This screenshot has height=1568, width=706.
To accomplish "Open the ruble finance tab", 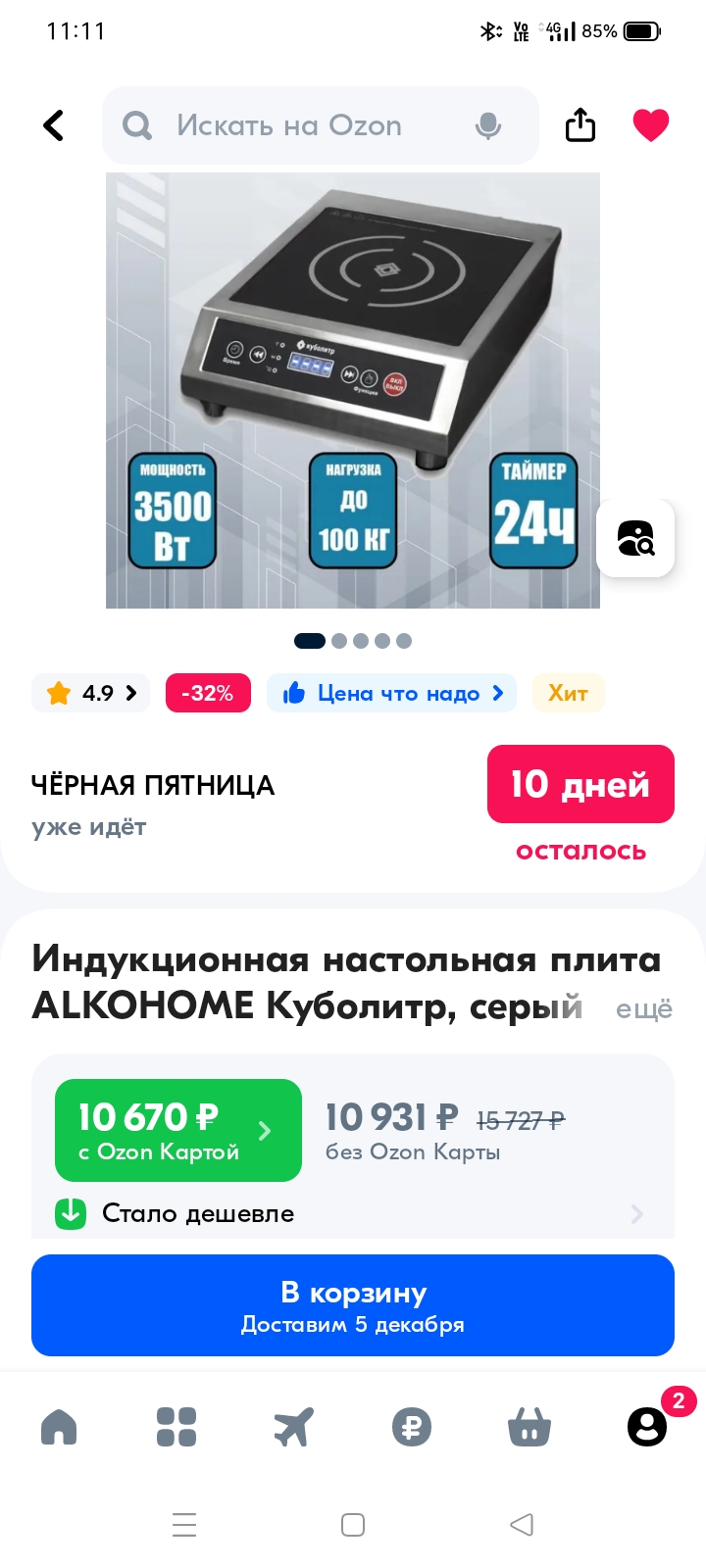I will pos(412,1427).
